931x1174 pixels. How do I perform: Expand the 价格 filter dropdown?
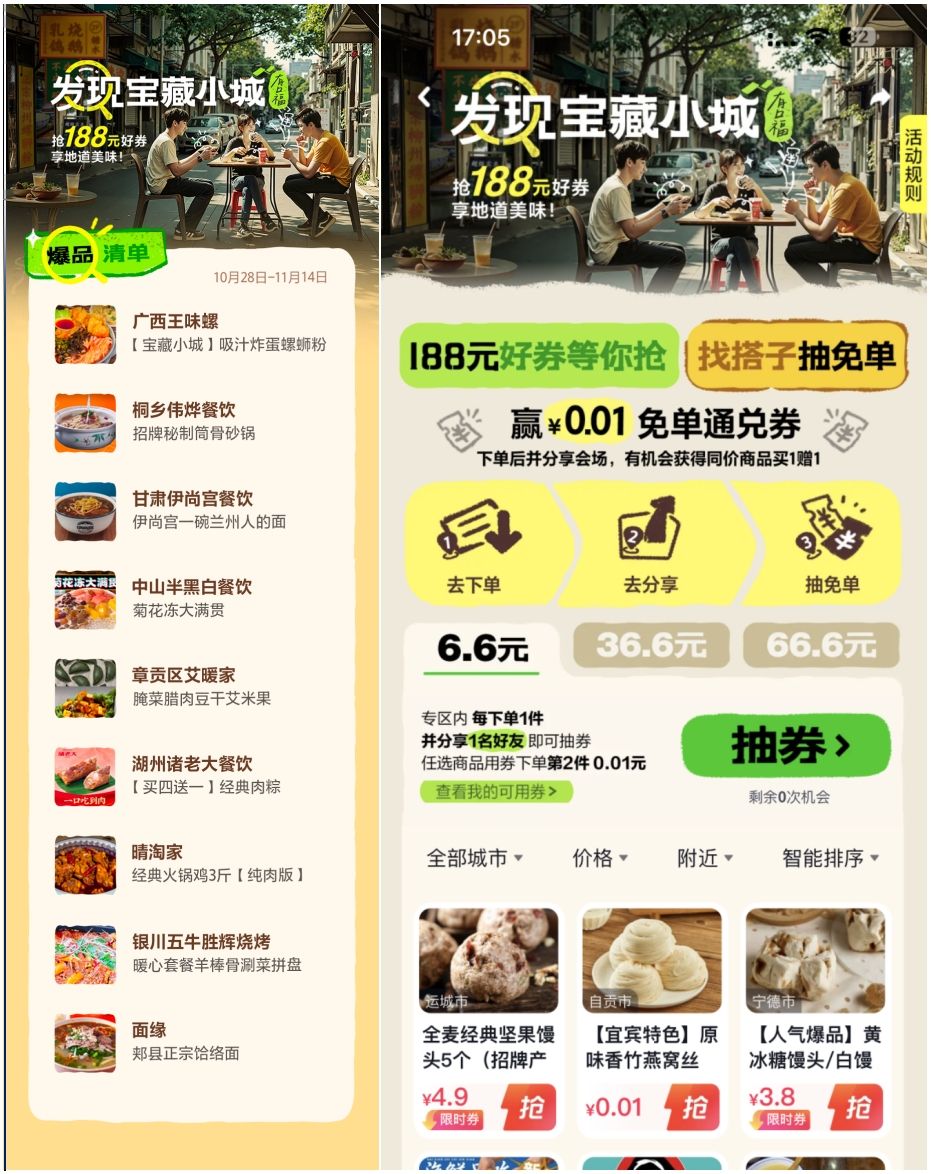600,858
